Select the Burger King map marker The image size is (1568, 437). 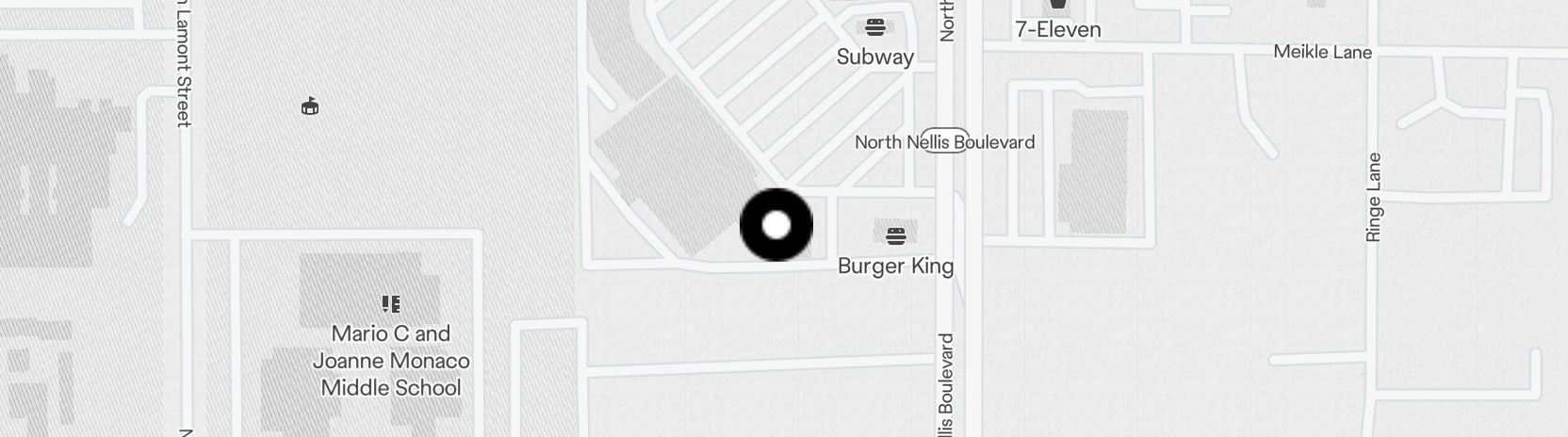[x=895, y=234]
